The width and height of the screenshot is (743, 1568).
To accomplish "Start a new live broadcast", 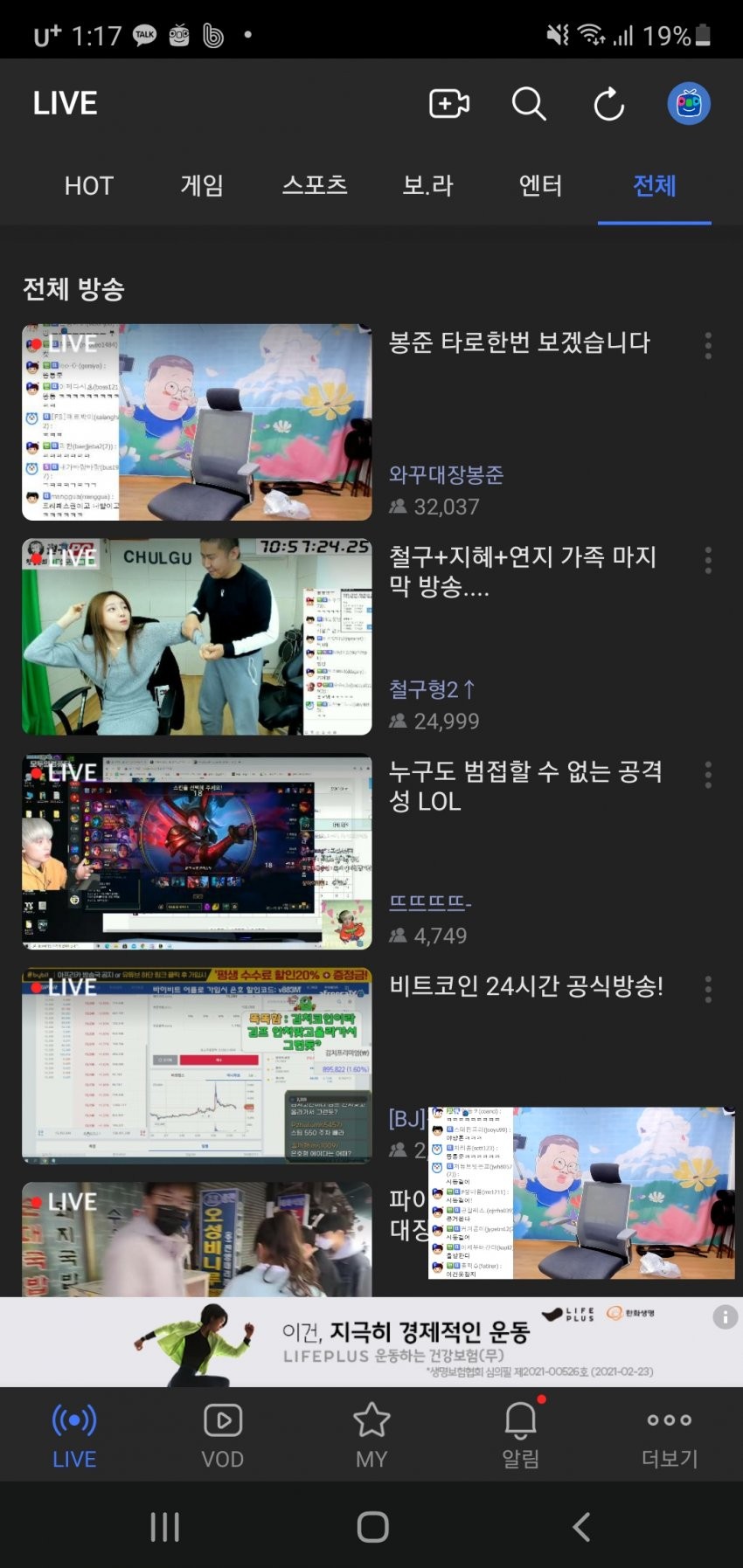I will [448, 104].
